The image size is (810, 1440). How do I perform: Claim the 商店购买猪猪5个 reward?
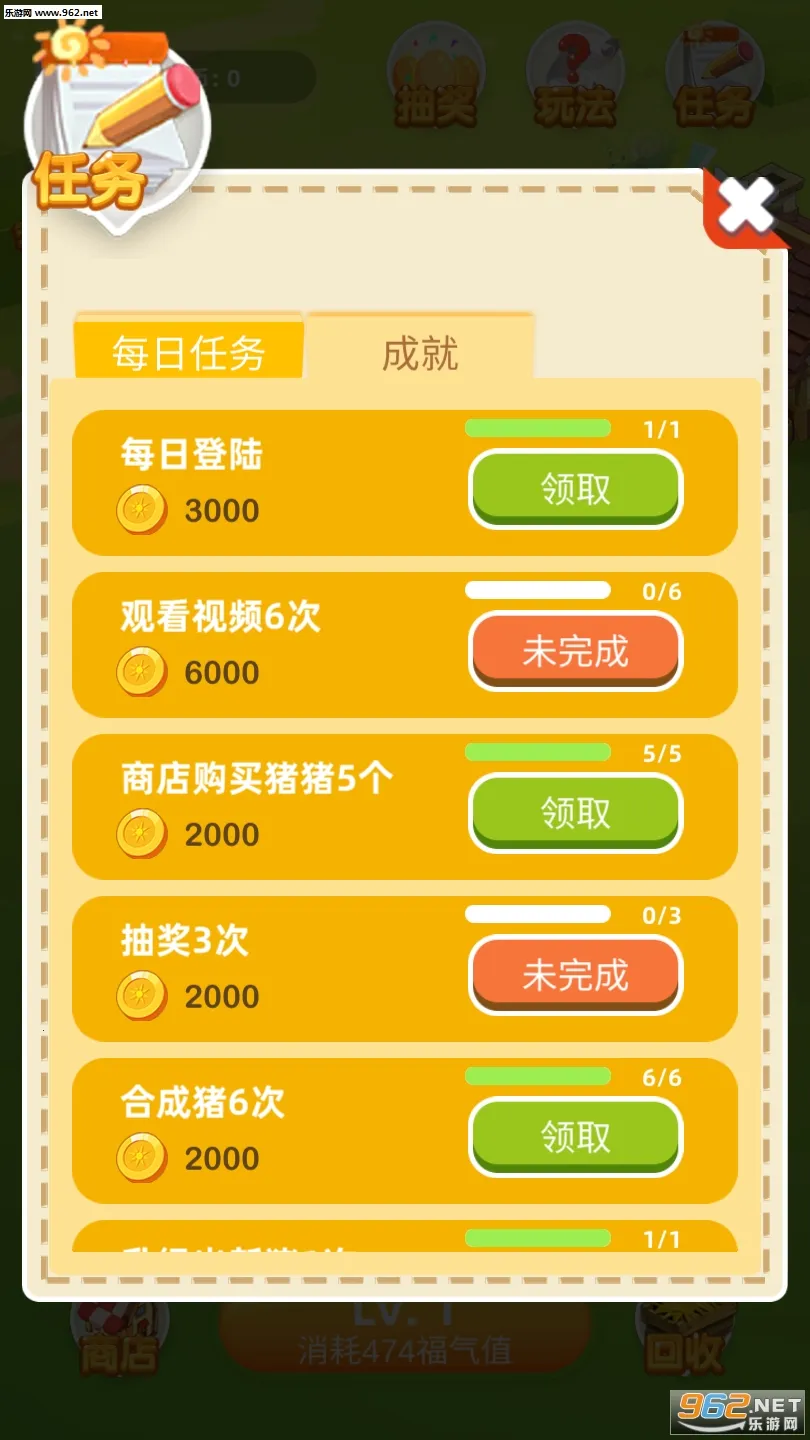(x=575, y=812)
